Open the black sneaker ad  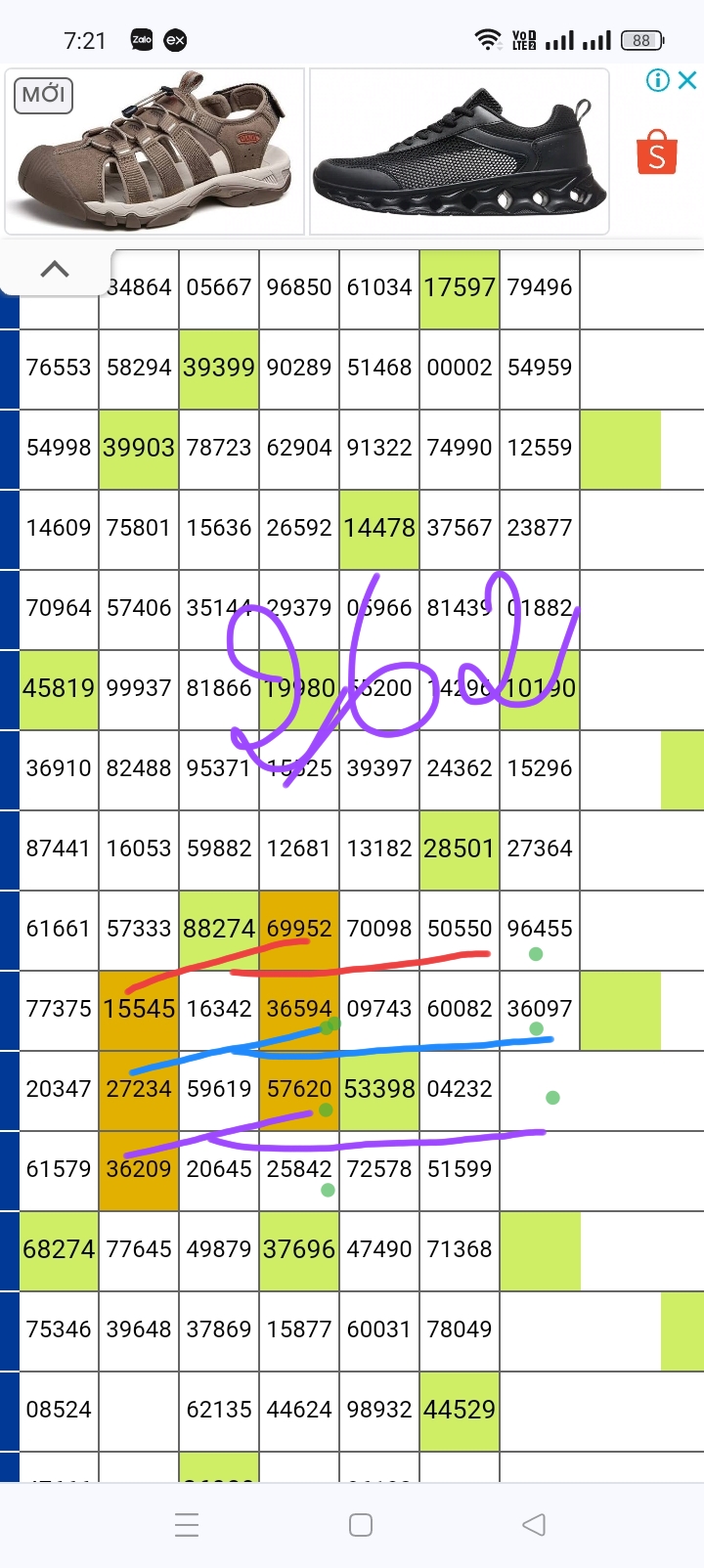pos(460,152)
